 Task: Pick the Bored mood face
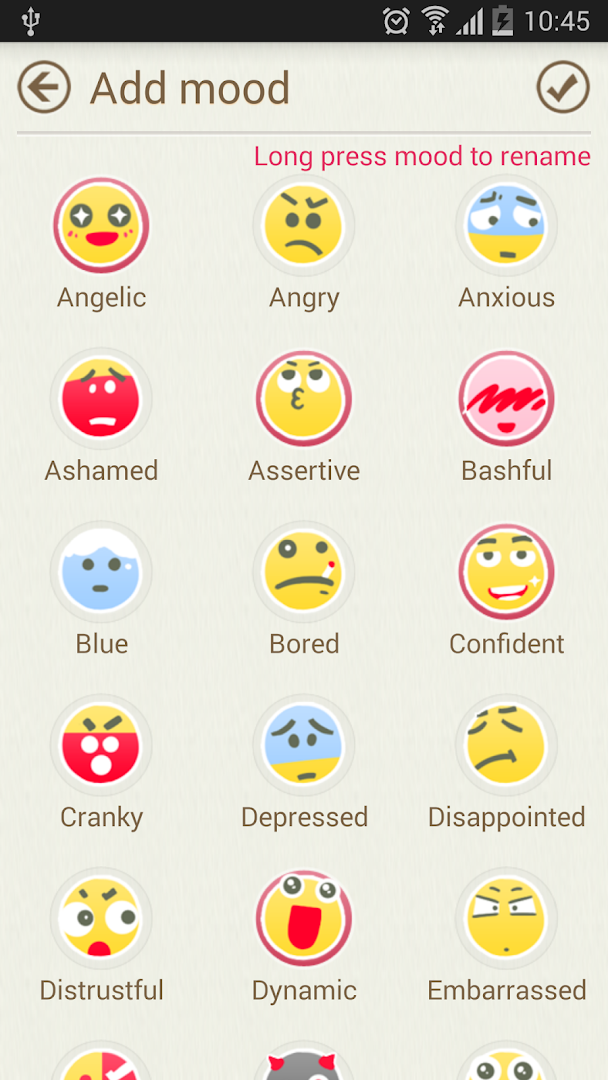[x=304, y=572]
